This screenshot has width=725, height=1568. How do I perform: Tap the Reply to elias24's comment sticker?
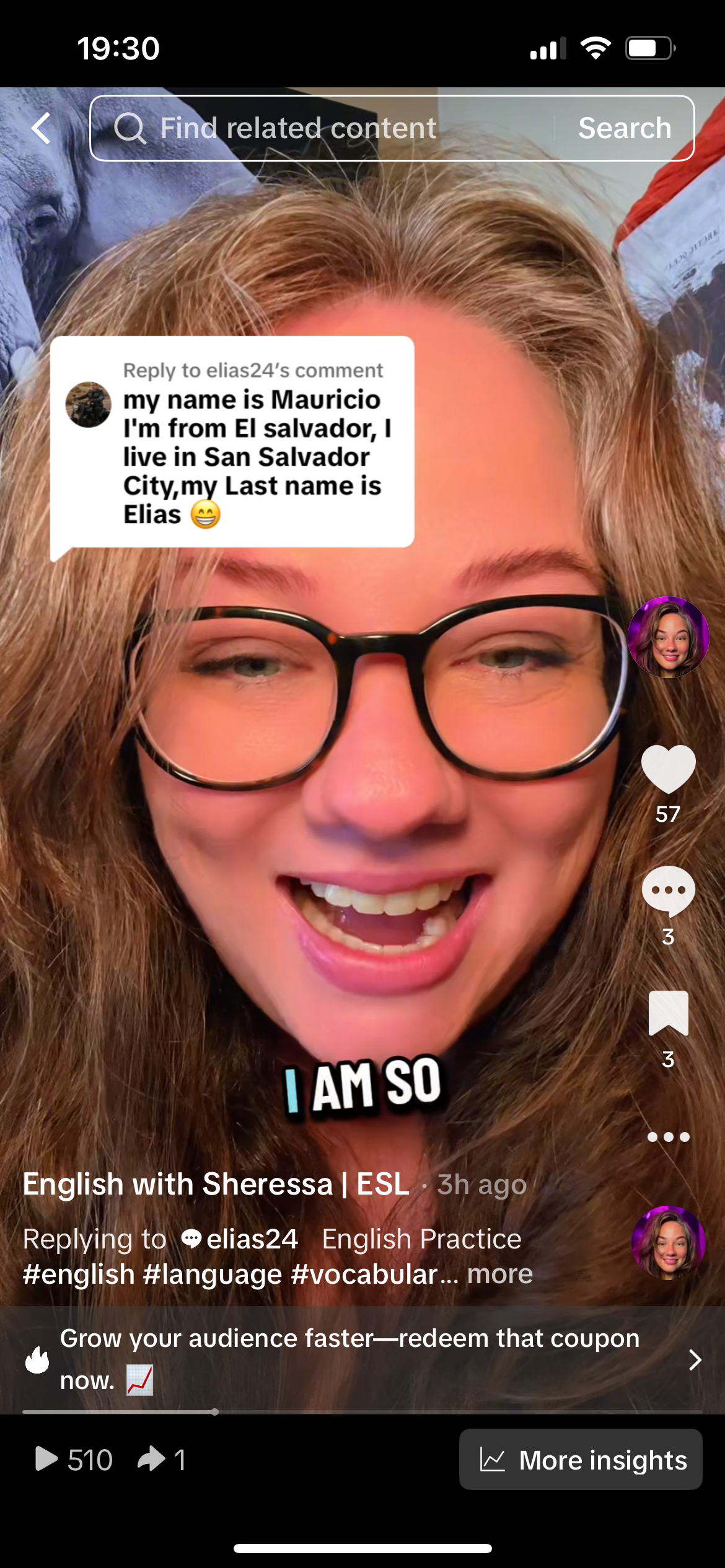pyautogui.click(x=232, y=442)
